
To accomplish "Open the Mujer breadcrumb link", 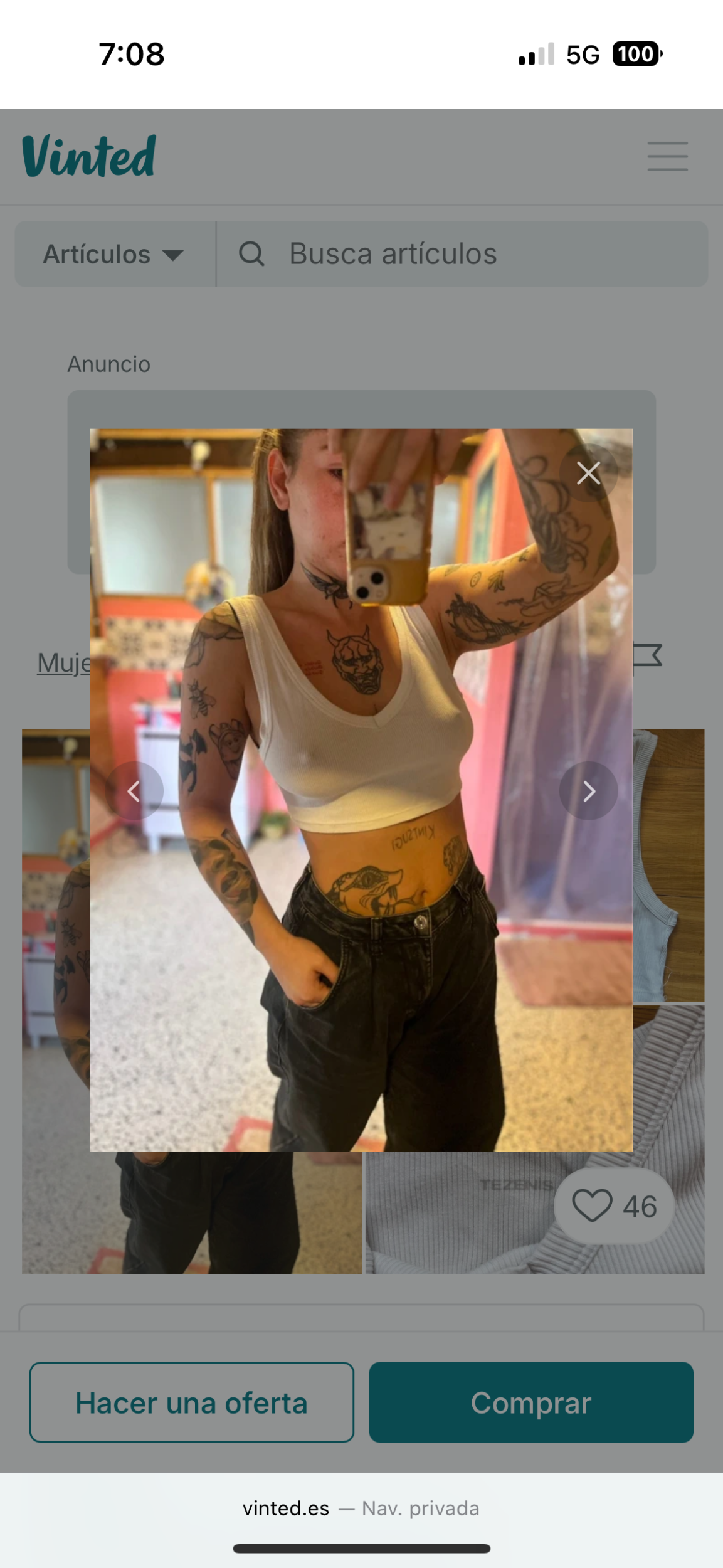I will (x=63, y=663).
